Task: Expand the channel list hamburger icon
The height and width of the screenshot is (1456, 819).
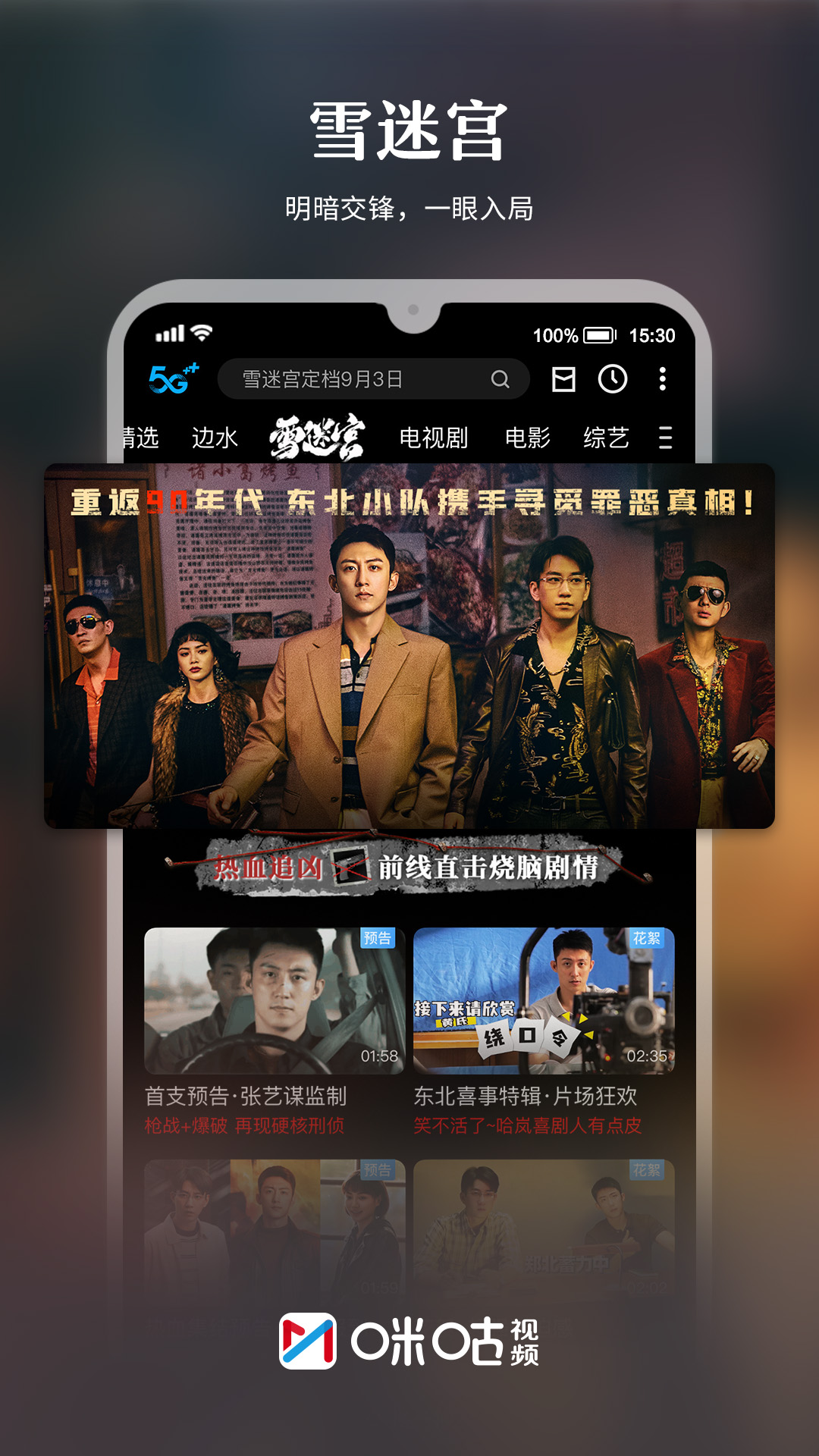Action: coord(666,437)
